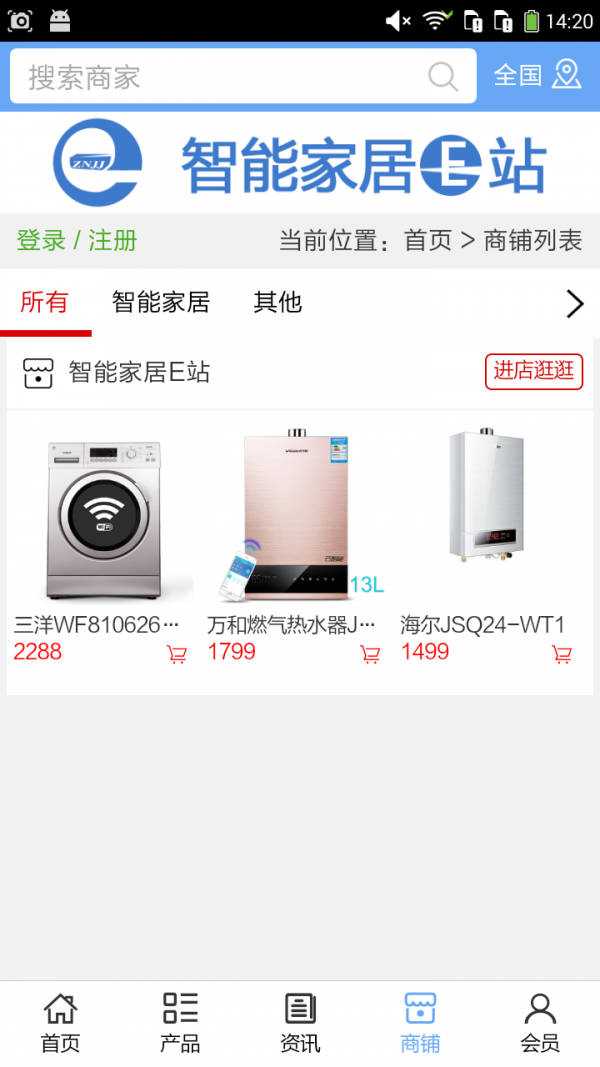The height and width of the screenshot is (1067, 600).
Task: Add the 1499 海尔 water heater to cart
Action: pos(563,655)
